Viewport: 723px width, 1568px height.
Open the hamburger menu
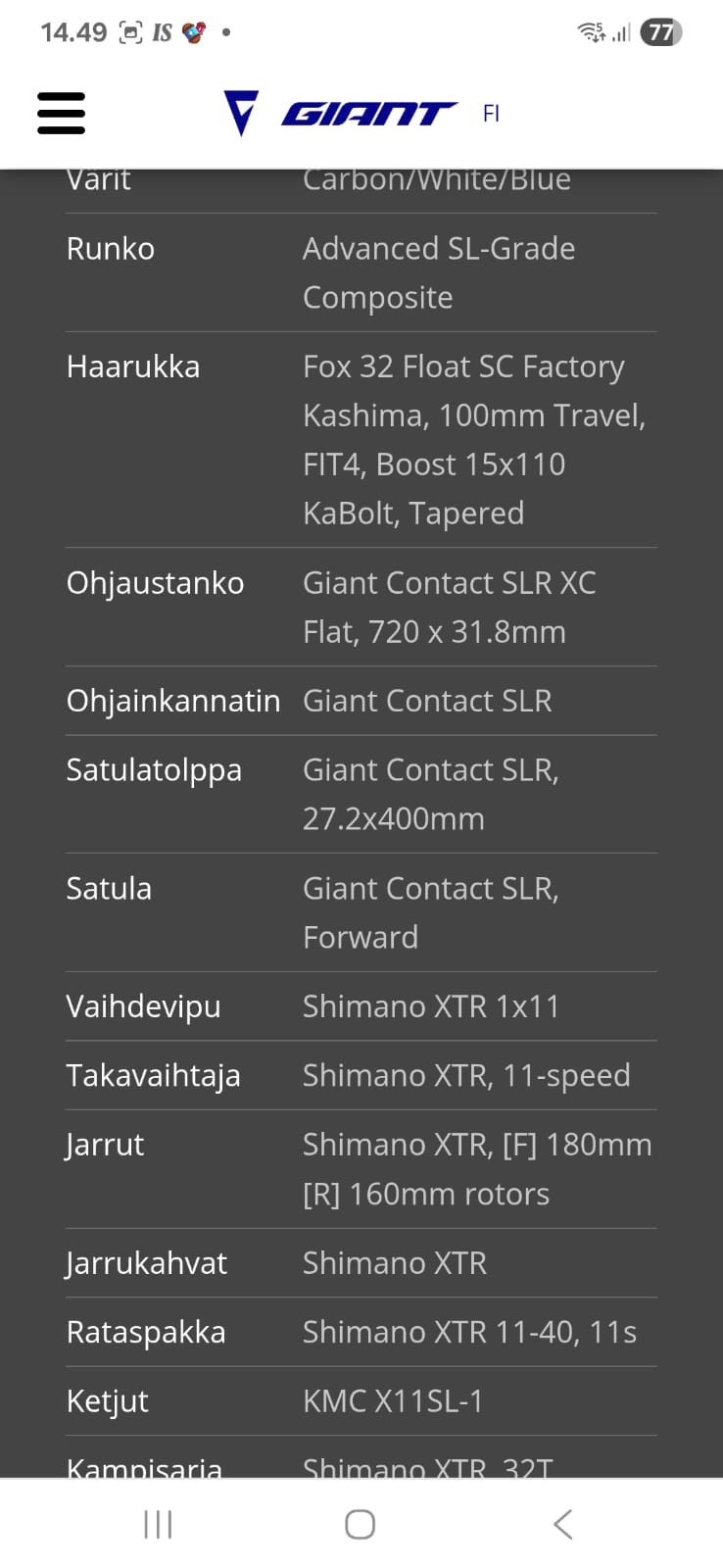tap(61, 113)
